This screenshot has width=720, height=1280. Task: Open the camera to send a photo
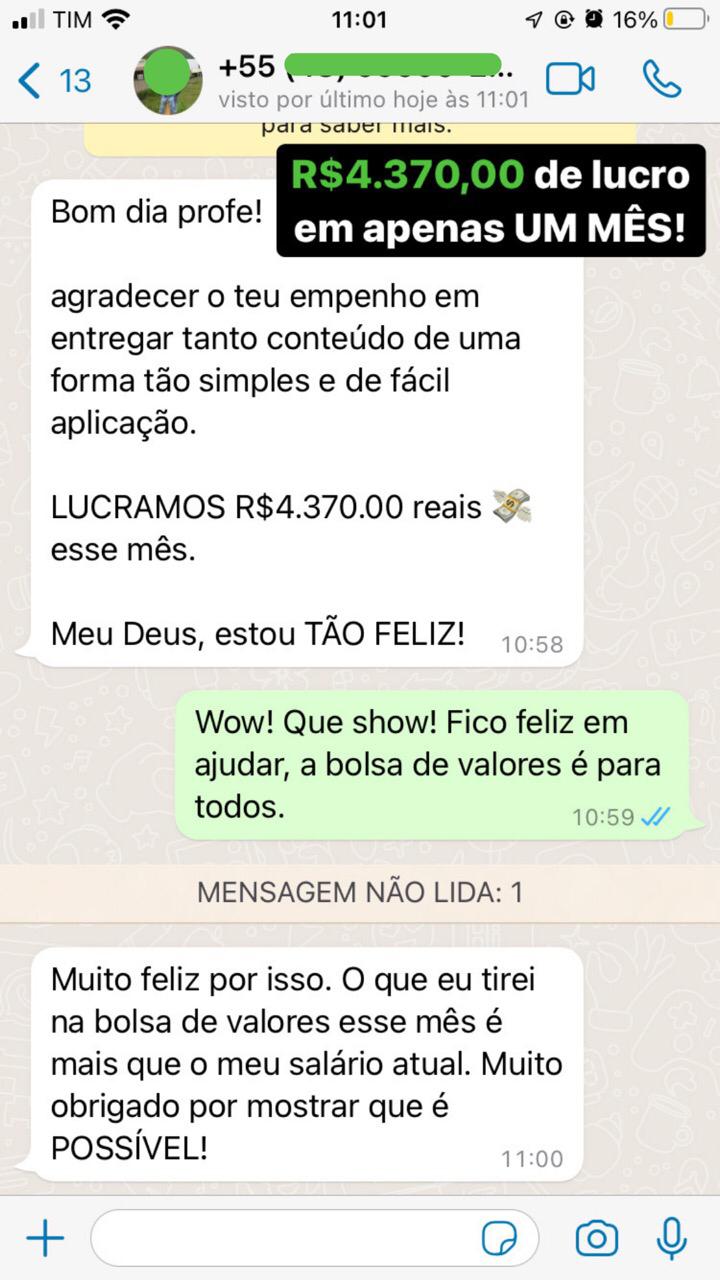coord(596,1239)
